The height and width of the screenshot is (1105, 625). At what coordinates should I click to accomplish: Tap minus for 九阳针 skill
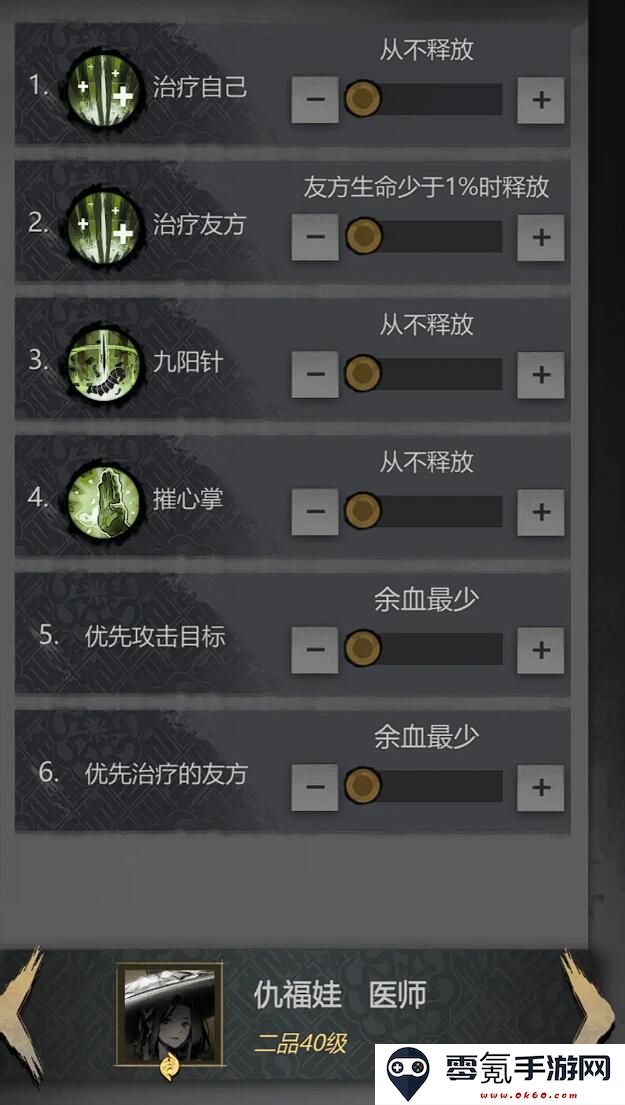click(315, 375)
